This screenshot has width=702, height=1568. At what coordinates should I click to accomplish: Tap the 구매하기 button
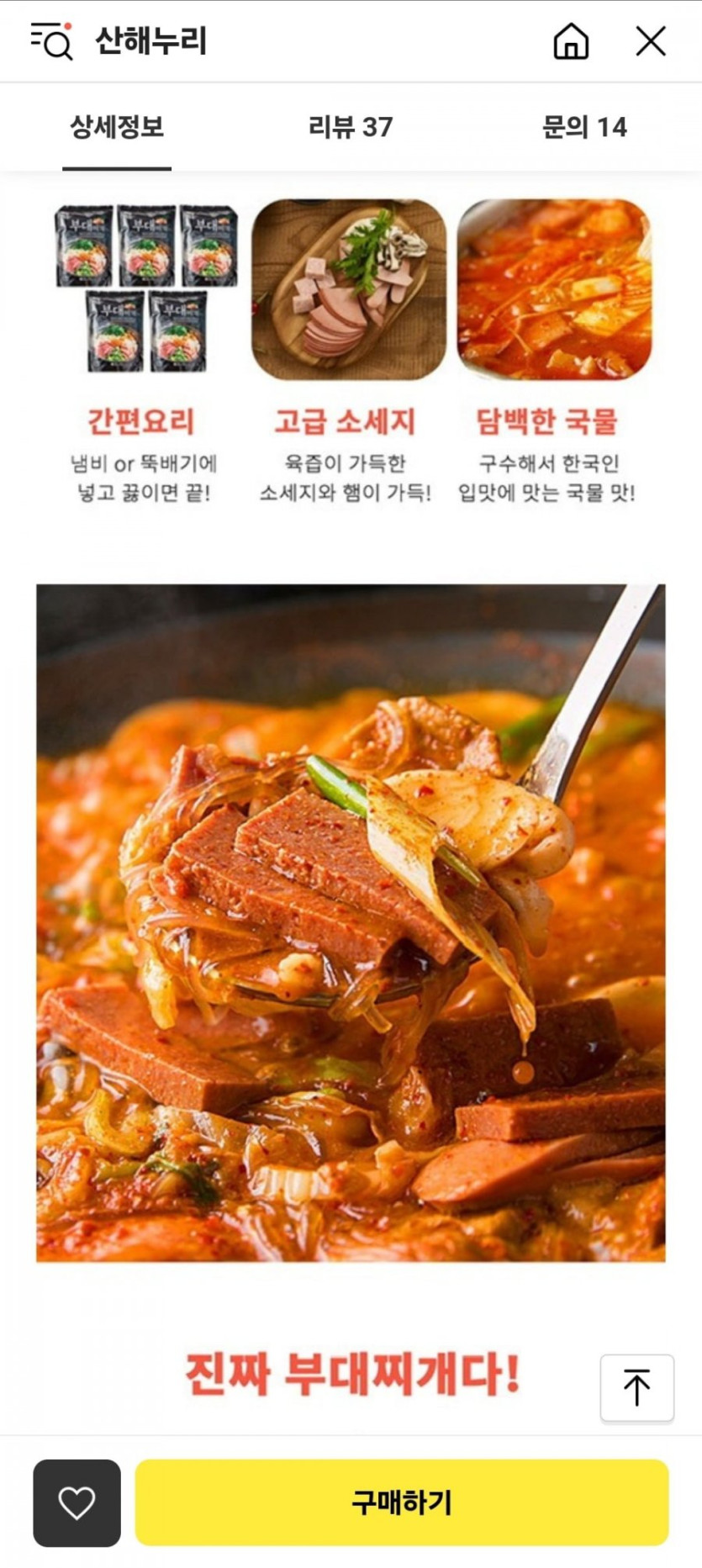402,1502
